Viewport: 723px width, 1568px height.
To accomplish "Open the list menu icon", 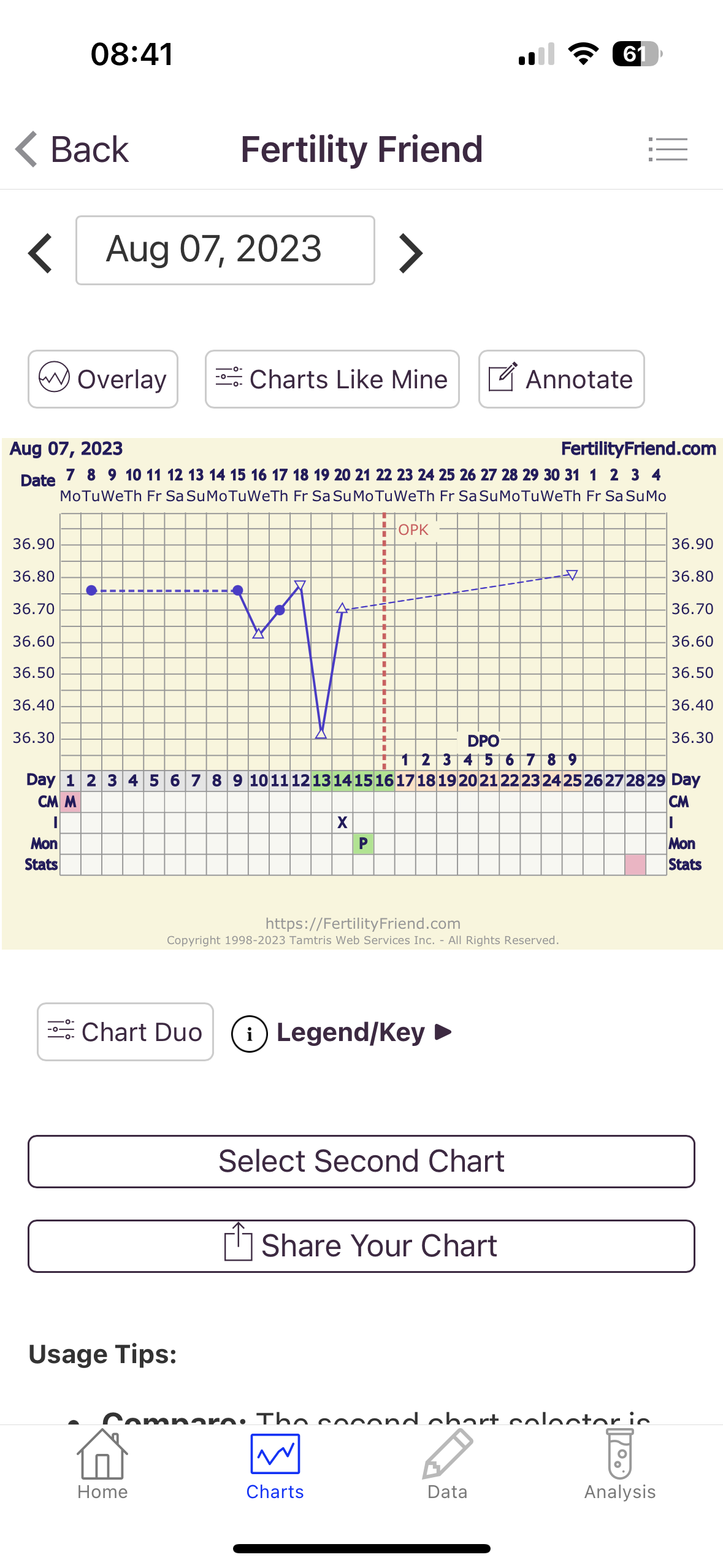I will coord(668,150).
